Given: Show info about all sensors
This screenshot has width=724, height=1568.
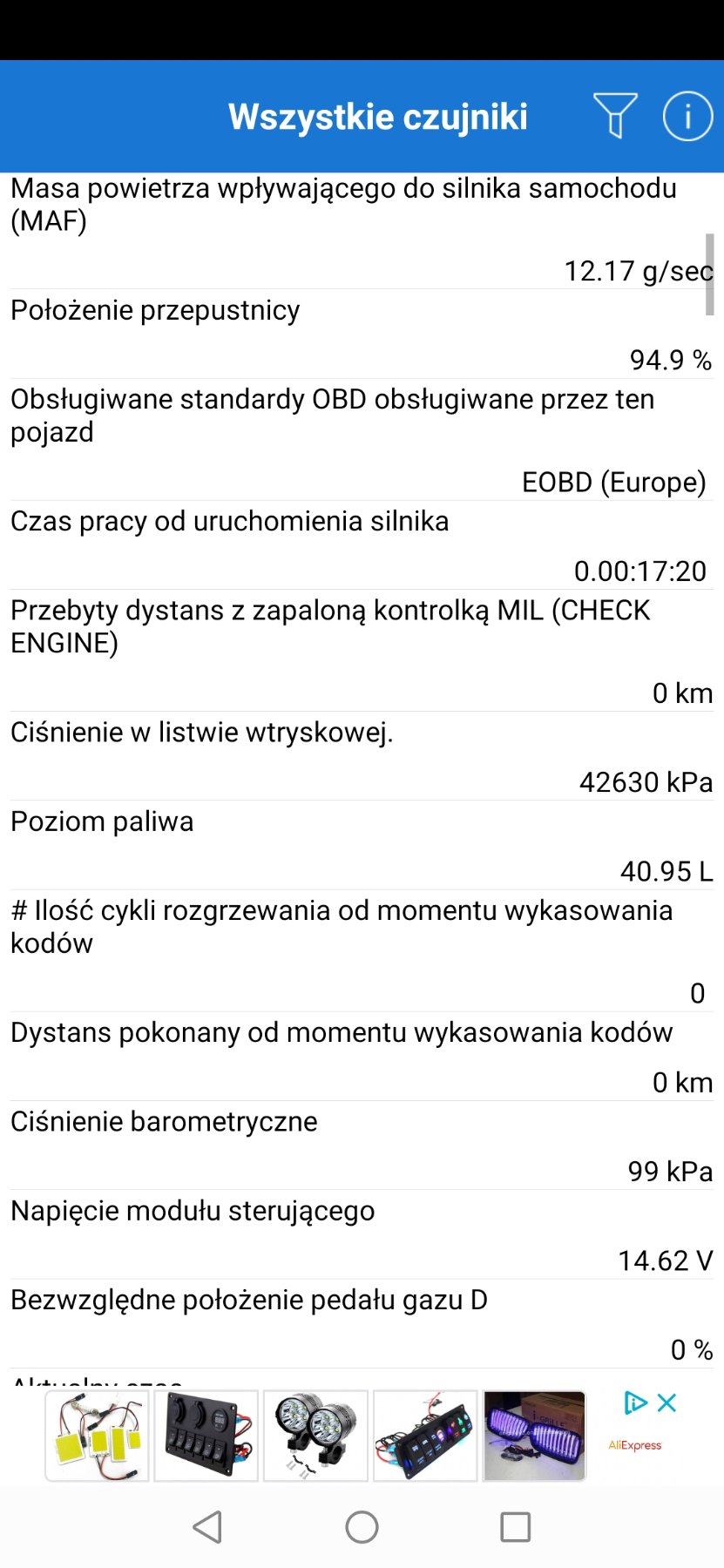Looking at the screenshot, I should point(687,116).
